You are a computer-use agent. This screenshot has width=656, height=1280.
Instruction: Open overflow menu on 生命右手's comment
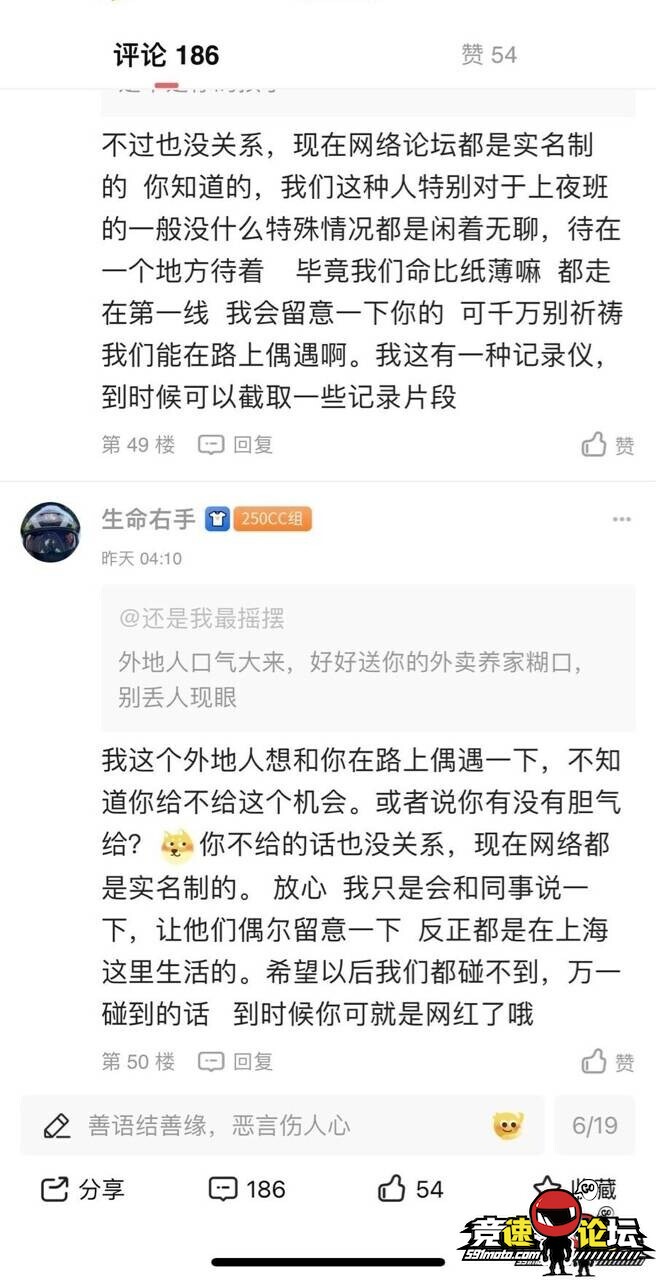click(x=622, y=519)
